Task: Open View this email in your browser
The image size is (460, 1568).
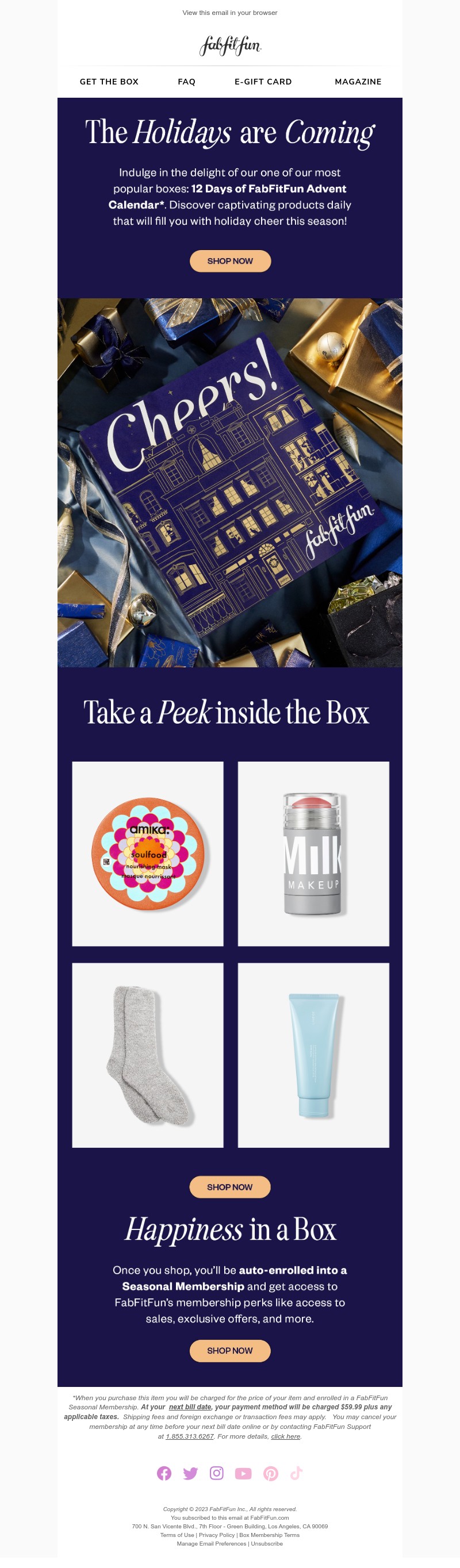Action: click(229, 13)
